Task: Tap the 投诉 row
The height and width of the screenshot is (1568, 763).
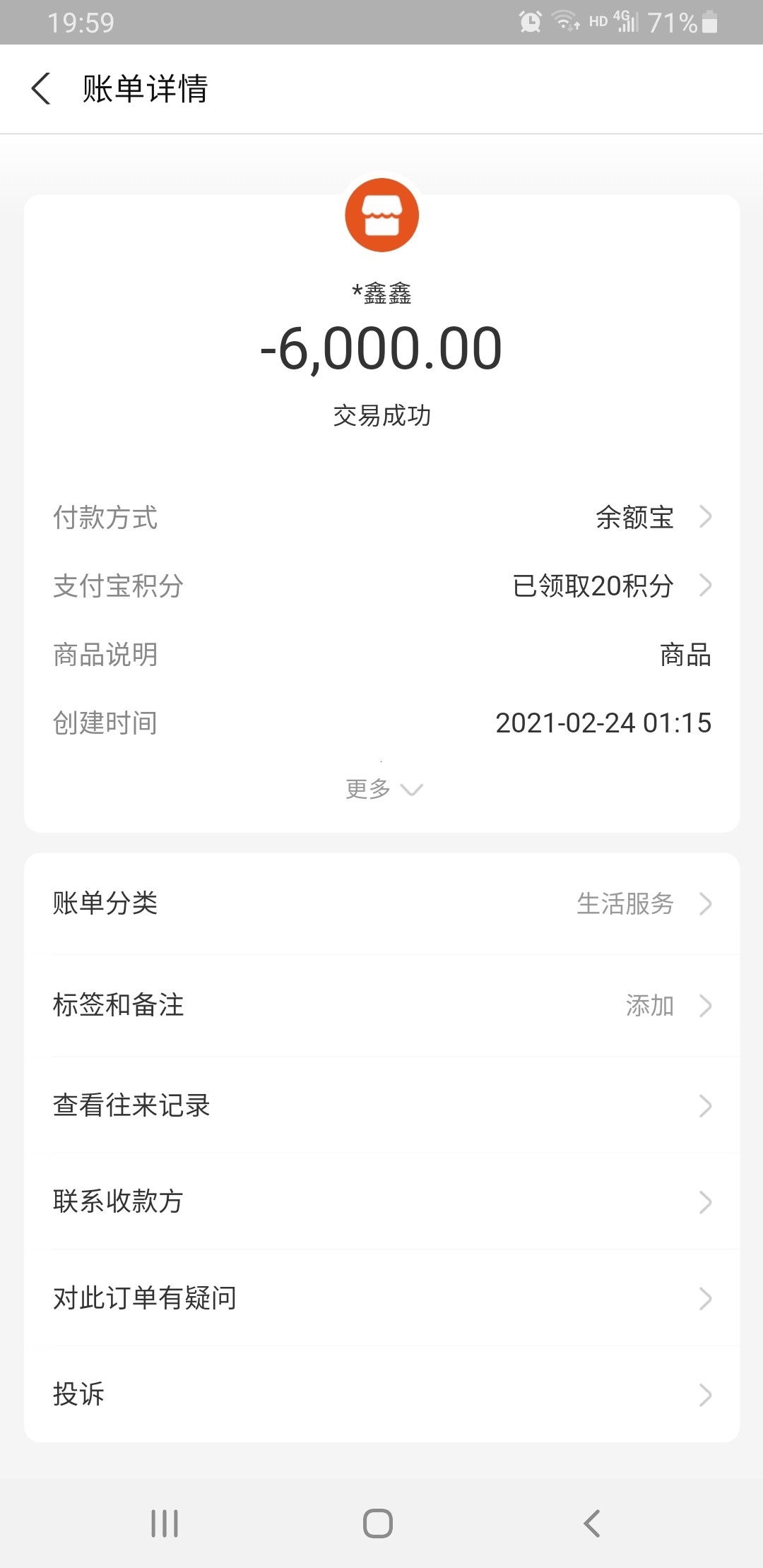Action: coord(381,1394)
